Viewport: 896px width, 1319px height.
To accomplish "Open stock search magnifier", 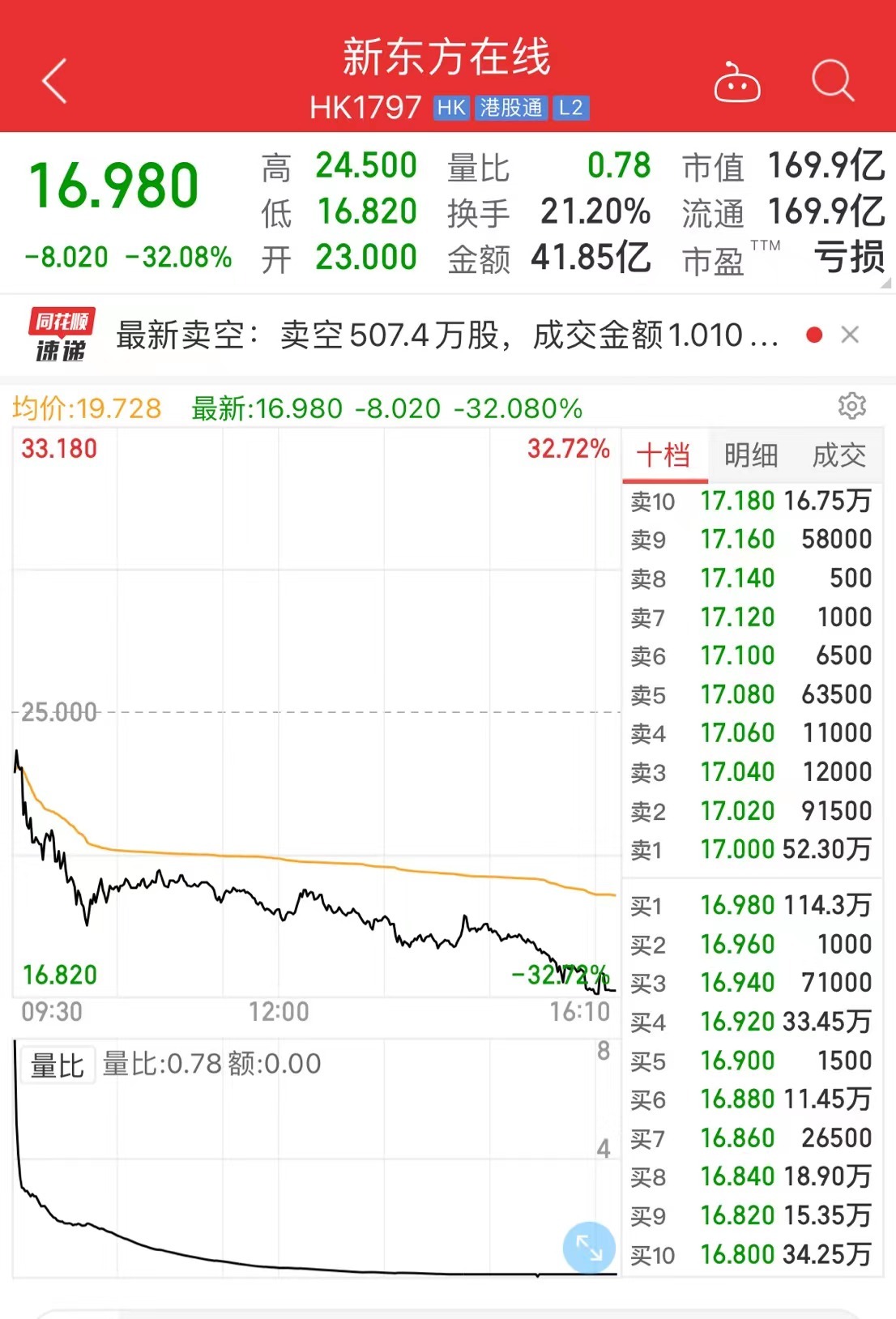I will coord(833,81).
